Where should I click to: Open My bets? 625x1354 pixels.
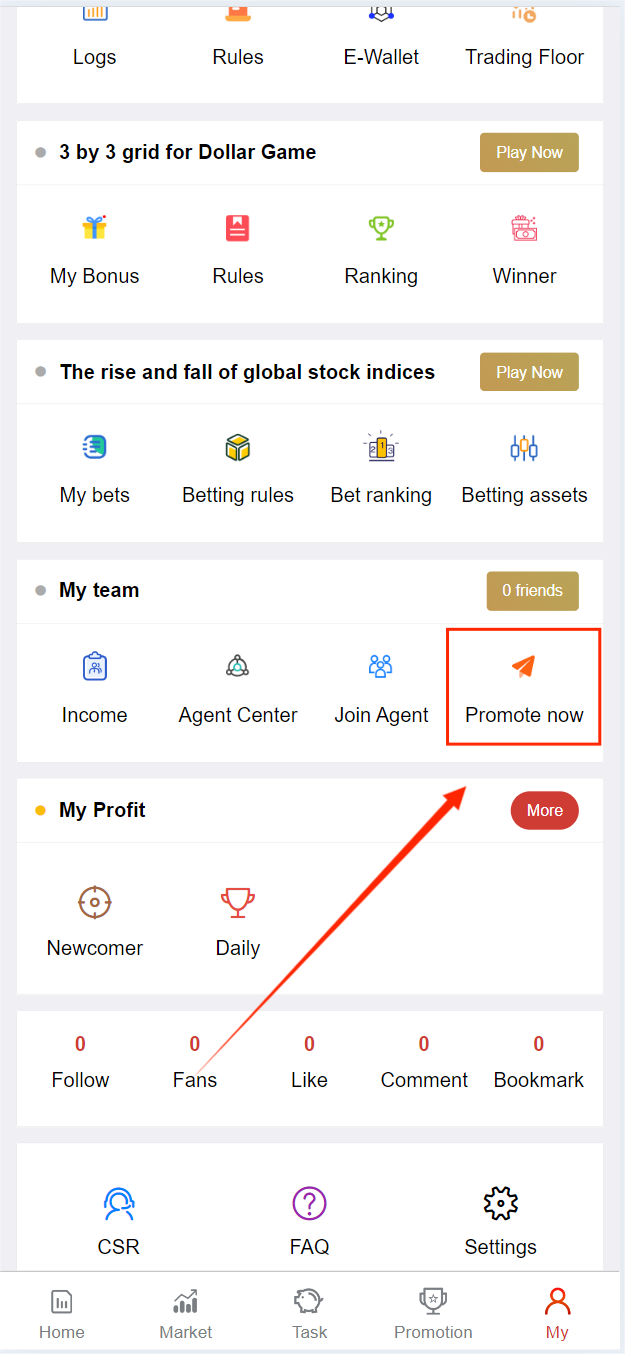point(95,468)
